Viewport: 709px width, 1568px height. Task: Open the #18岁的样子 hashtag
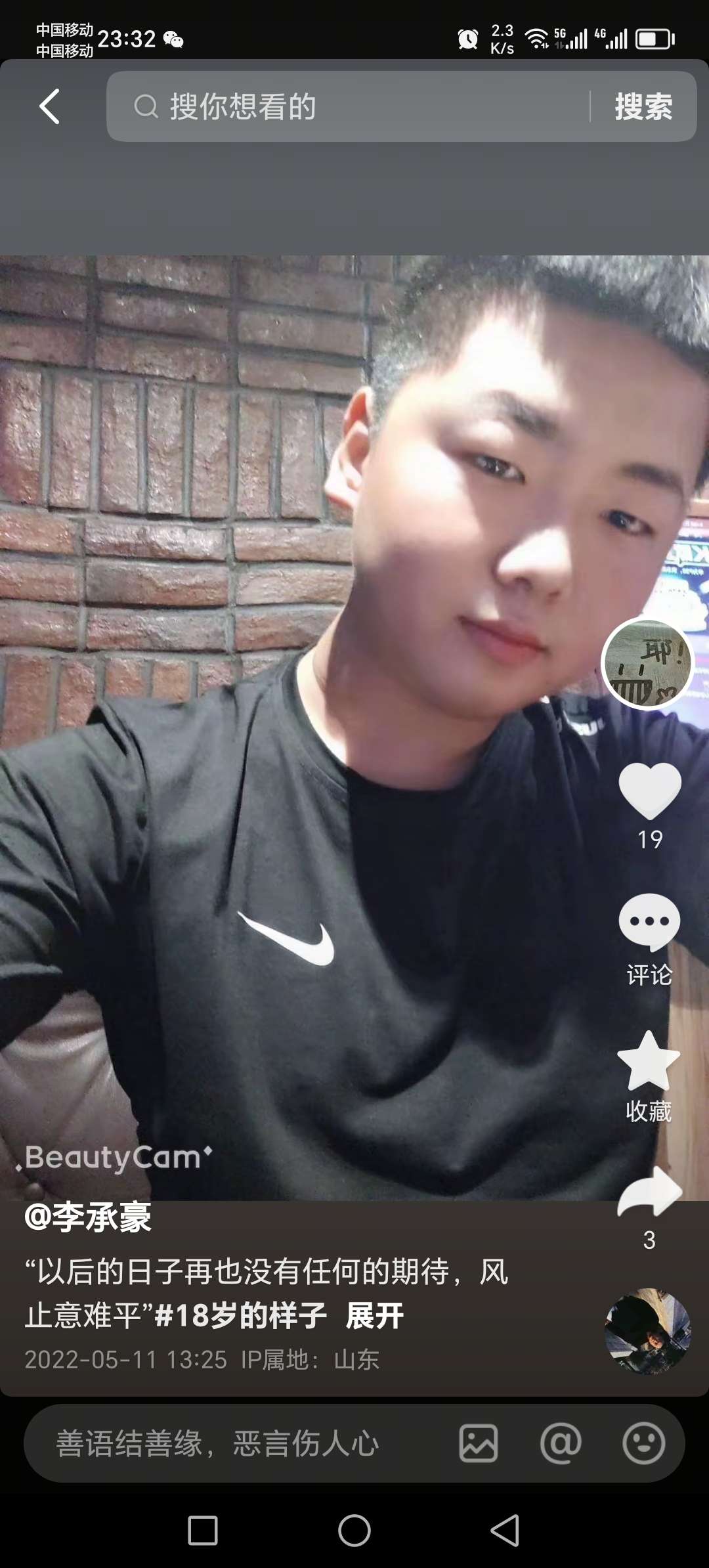pyautogui.click(x=240, y=1316)
